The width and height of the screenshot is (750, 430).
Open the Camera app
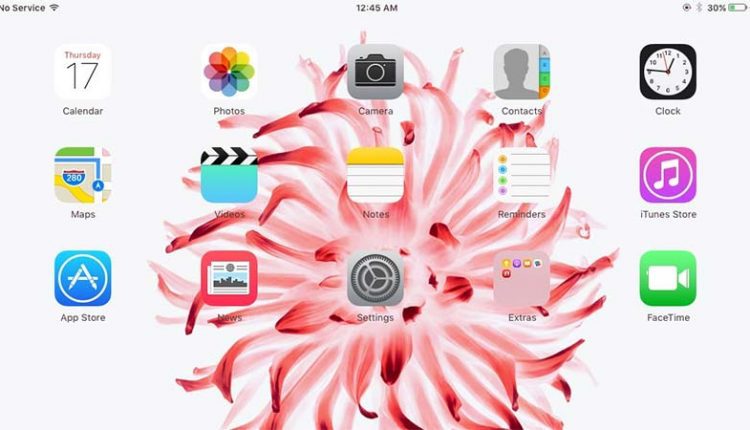pyautogui.click(x=375, y=72)
